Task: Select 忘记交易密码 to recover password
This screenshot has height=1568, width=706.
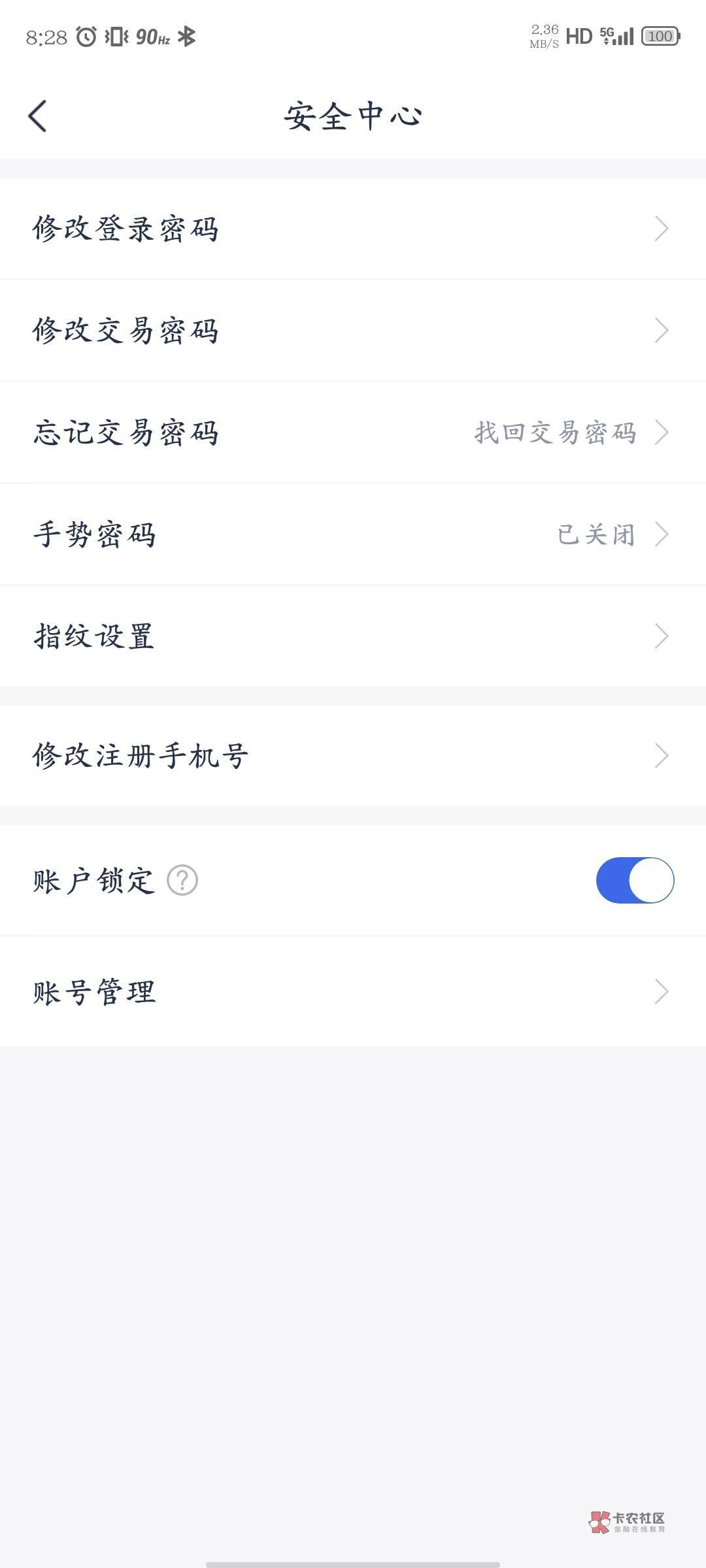Action: pos(353,433)
